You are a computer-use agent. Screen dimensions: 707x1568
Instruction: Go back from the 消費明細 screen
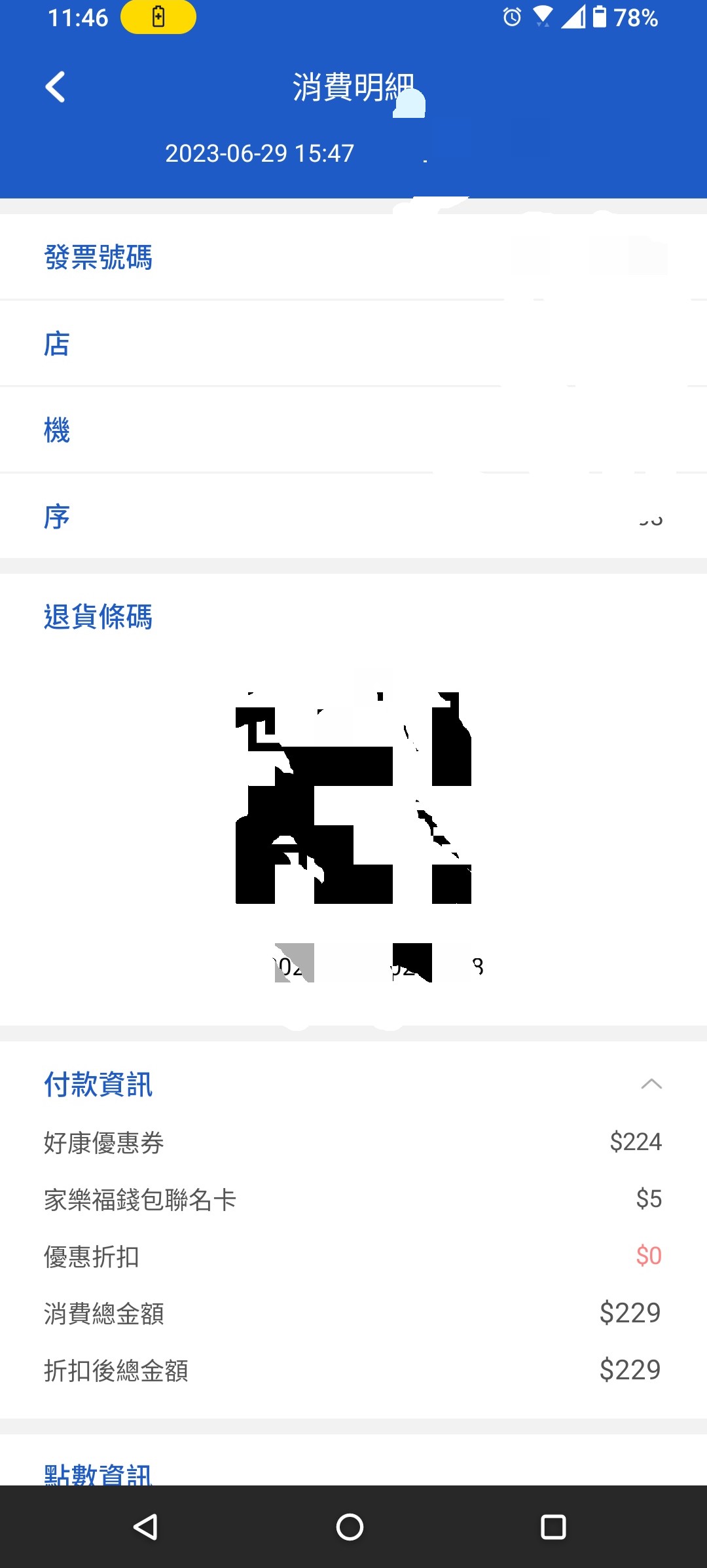pyautogui.click(x=56, y=87)
